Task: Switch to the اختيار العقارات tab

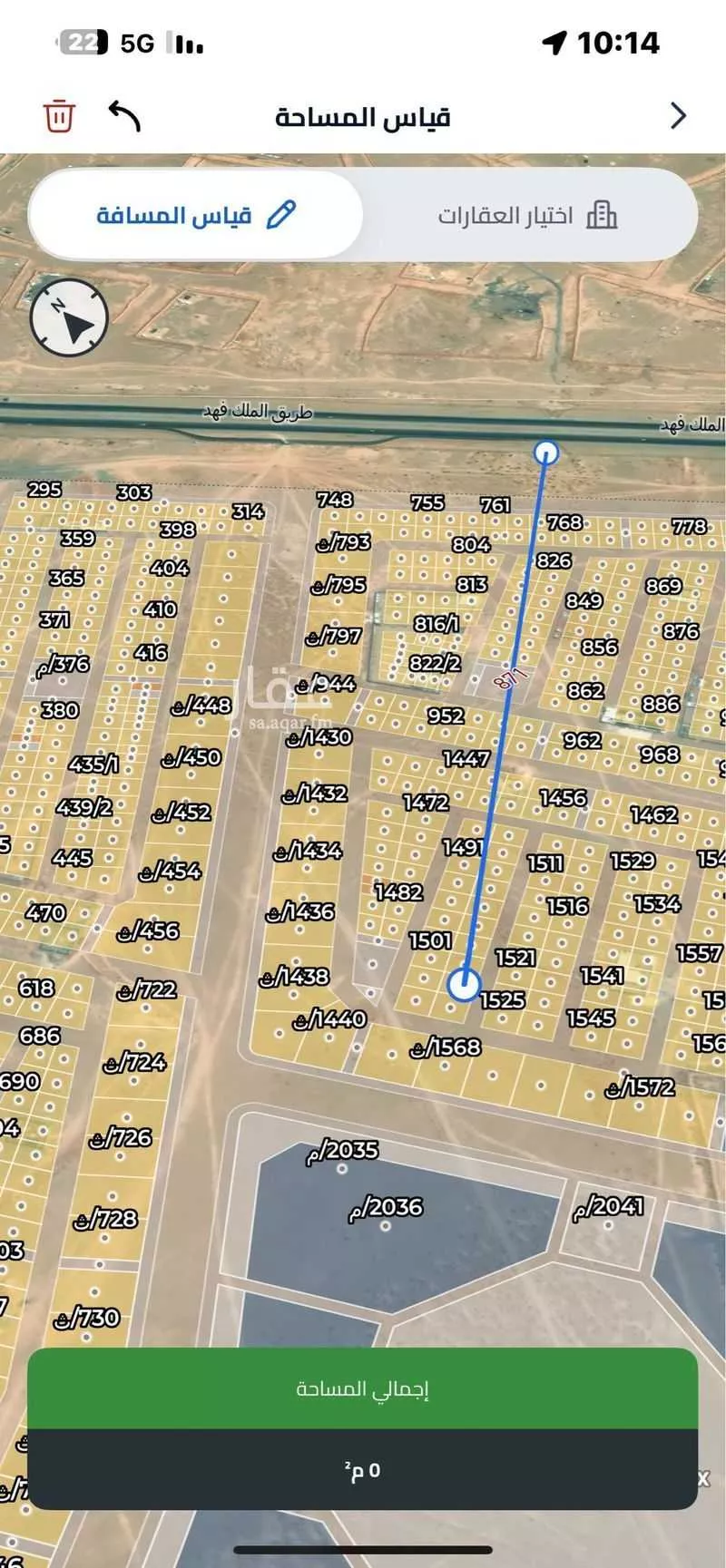Action: click(x=528, y=216)
